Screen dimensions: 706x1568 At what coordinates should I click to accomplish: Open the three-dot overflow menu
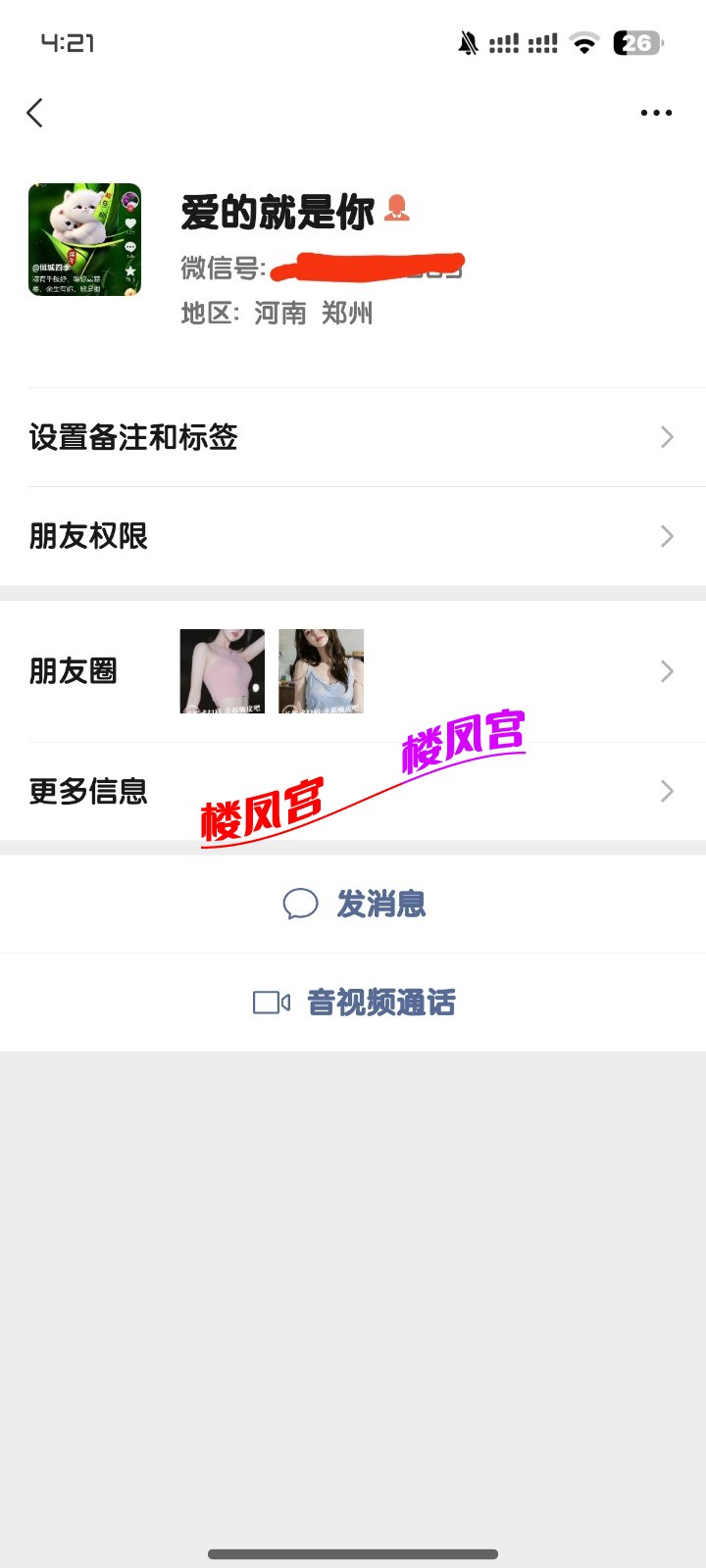pyautogui.click(x=656, y=113)
